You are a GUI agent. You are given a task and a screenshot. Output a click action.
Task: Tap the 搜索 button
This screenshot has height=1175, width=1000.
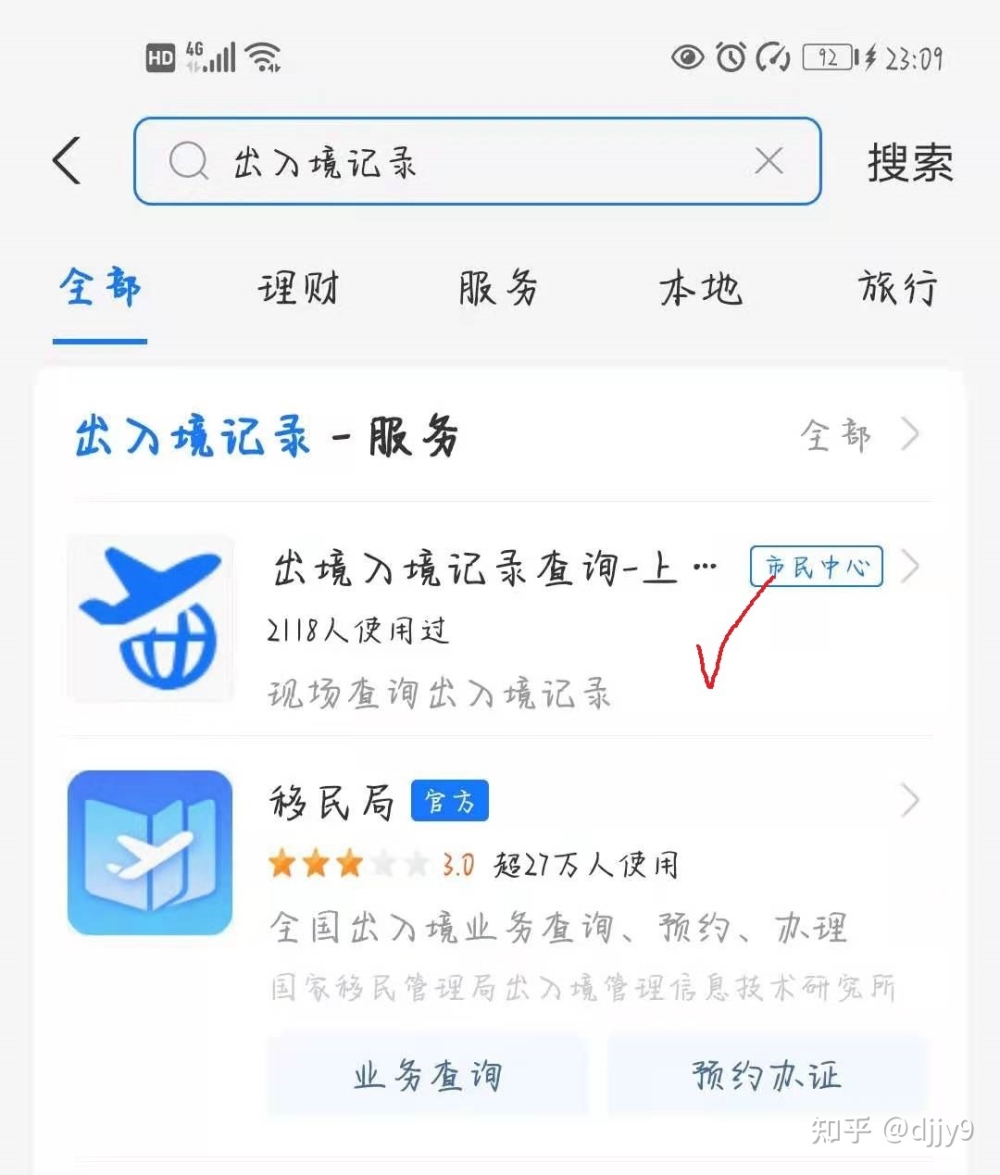point(909,162)
